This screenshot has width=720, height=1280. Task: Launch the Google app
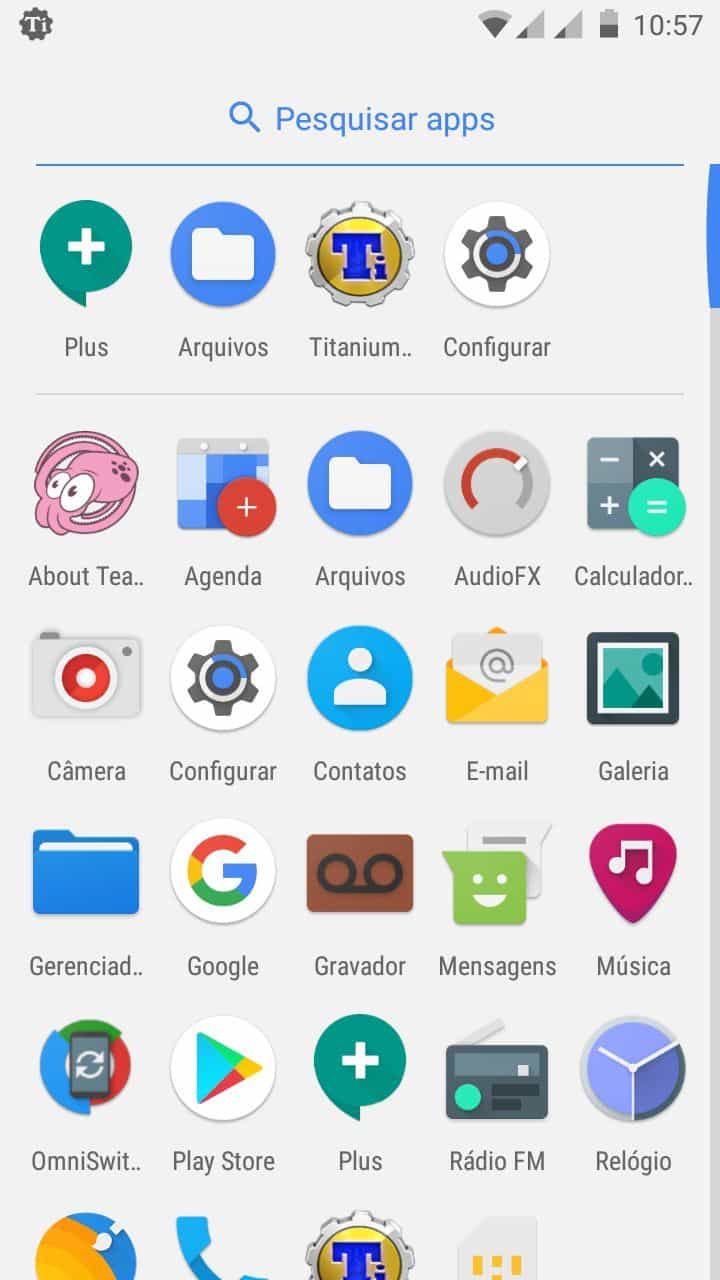coord(223,873)
